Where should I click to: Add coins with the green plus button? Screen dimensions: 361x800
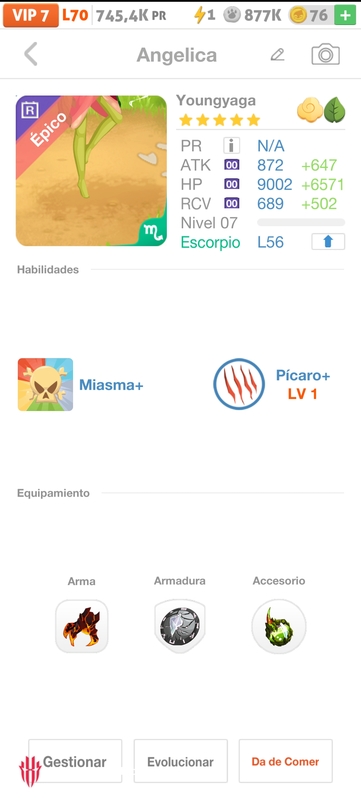tap(345, 15)
